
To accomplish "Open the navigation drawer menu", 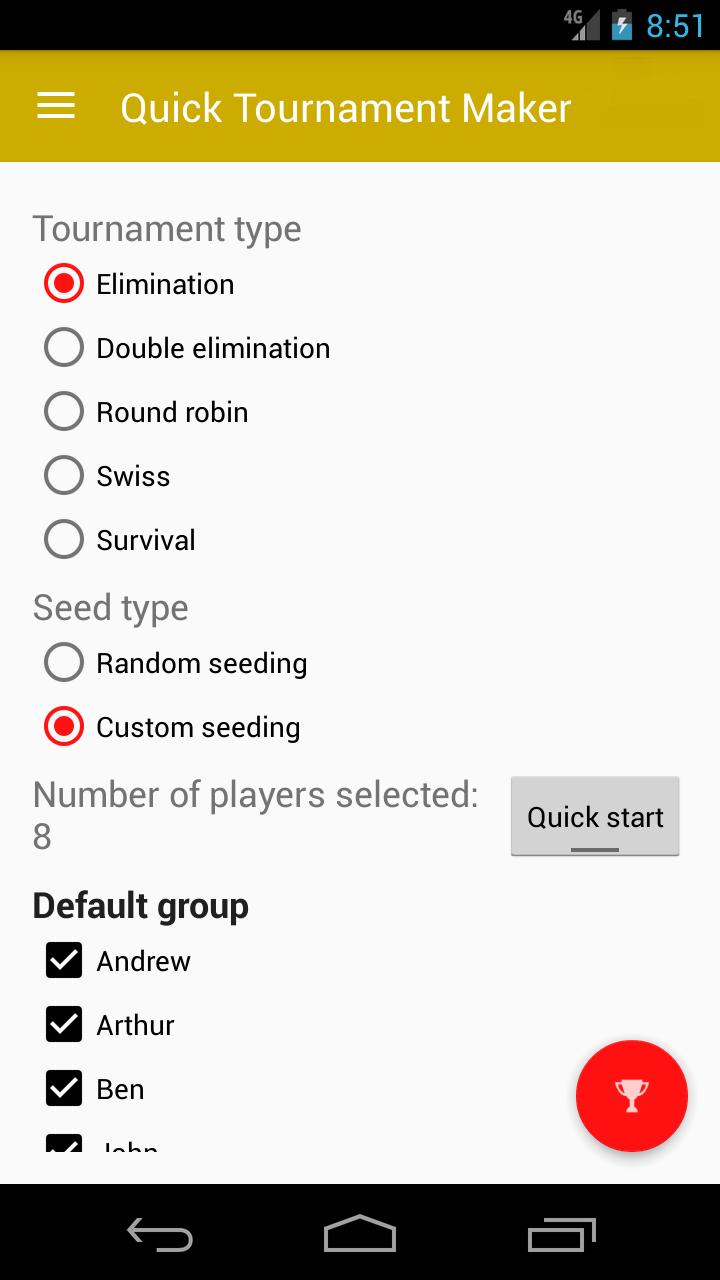I will [55, 106].
